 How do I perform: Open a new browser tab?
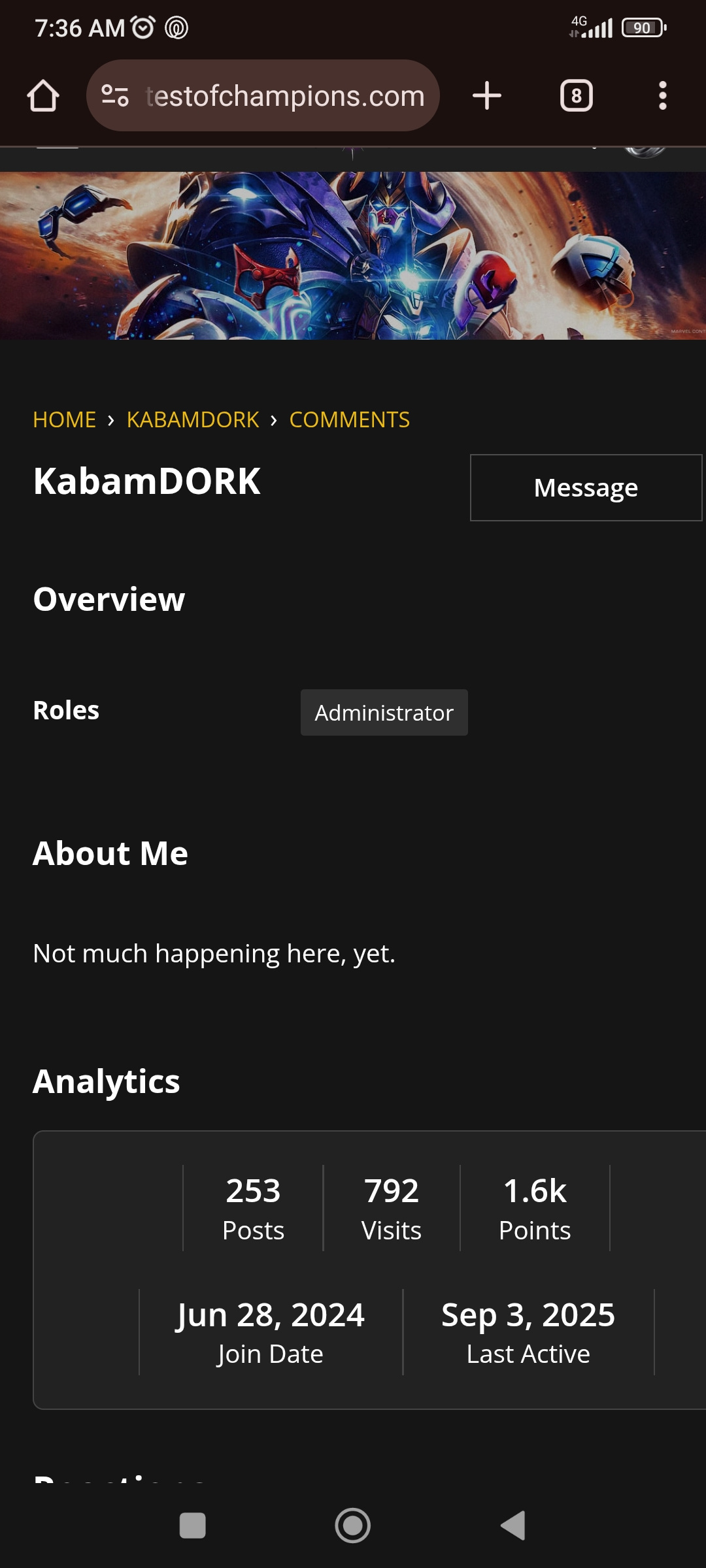(487, 96)
